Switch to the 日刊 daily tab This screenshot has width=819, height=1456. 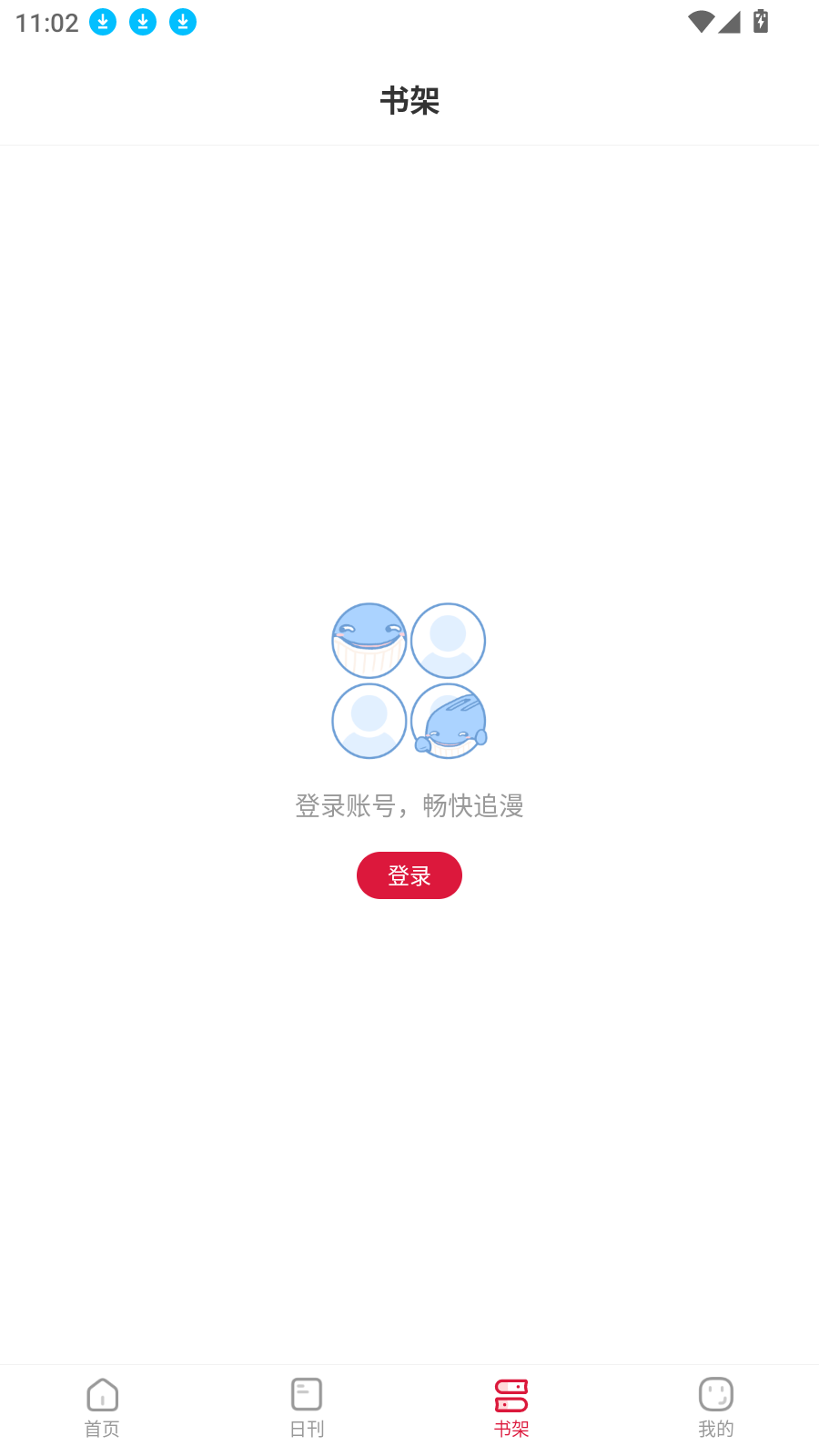(307, 1409)
